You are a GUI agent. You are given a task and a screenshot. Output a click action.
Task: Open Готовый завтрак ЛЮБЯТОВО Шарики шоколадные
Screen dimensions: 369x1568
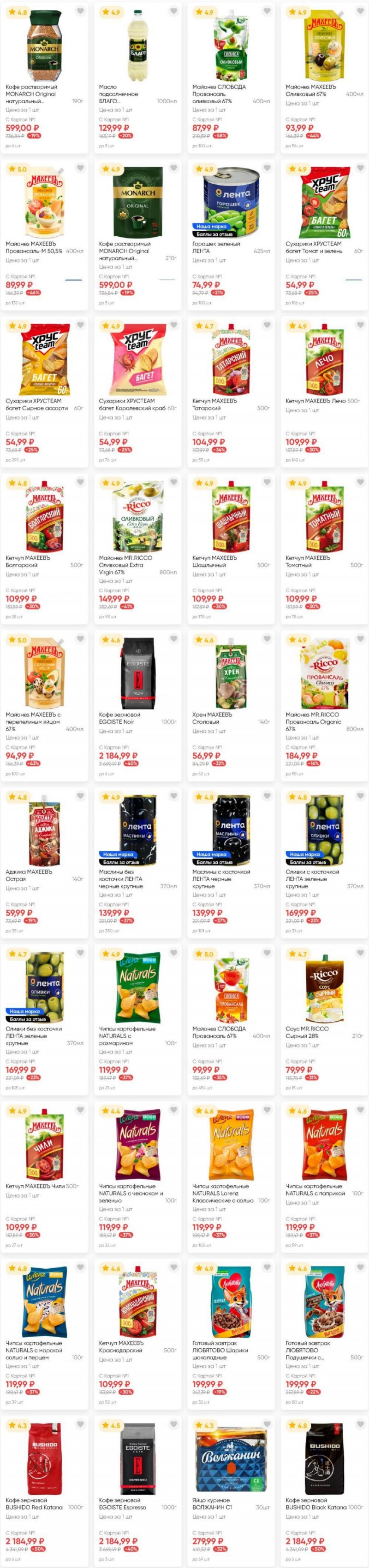tap(231, 1303)
